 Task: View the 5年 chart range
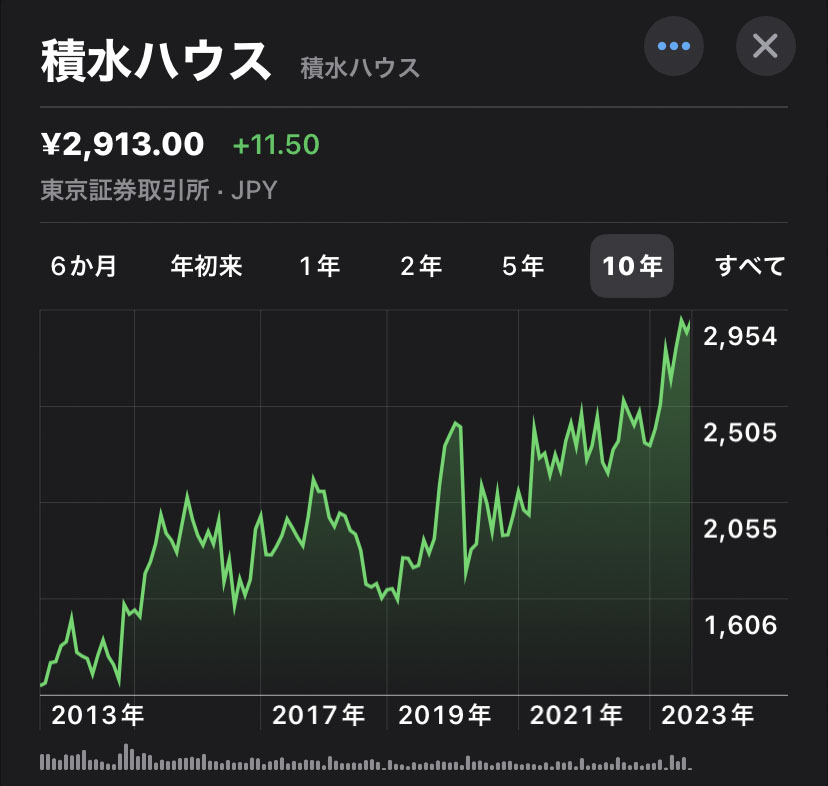pyautogui.click(x=523, y=267)
